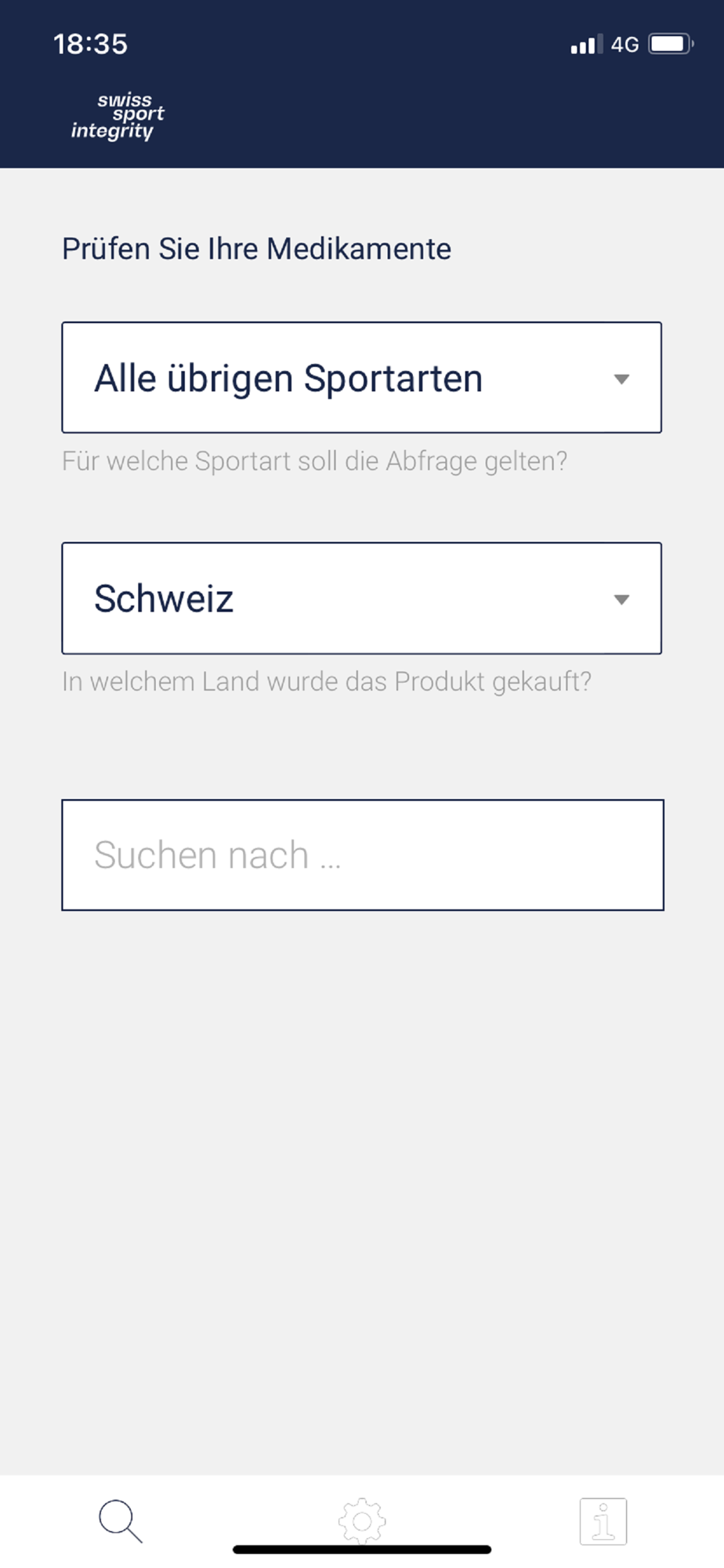Open the sport type dropdown 'Alle übrigen Sportarten'
This screenshot has width=724, height=1568.
pos(361,377)
